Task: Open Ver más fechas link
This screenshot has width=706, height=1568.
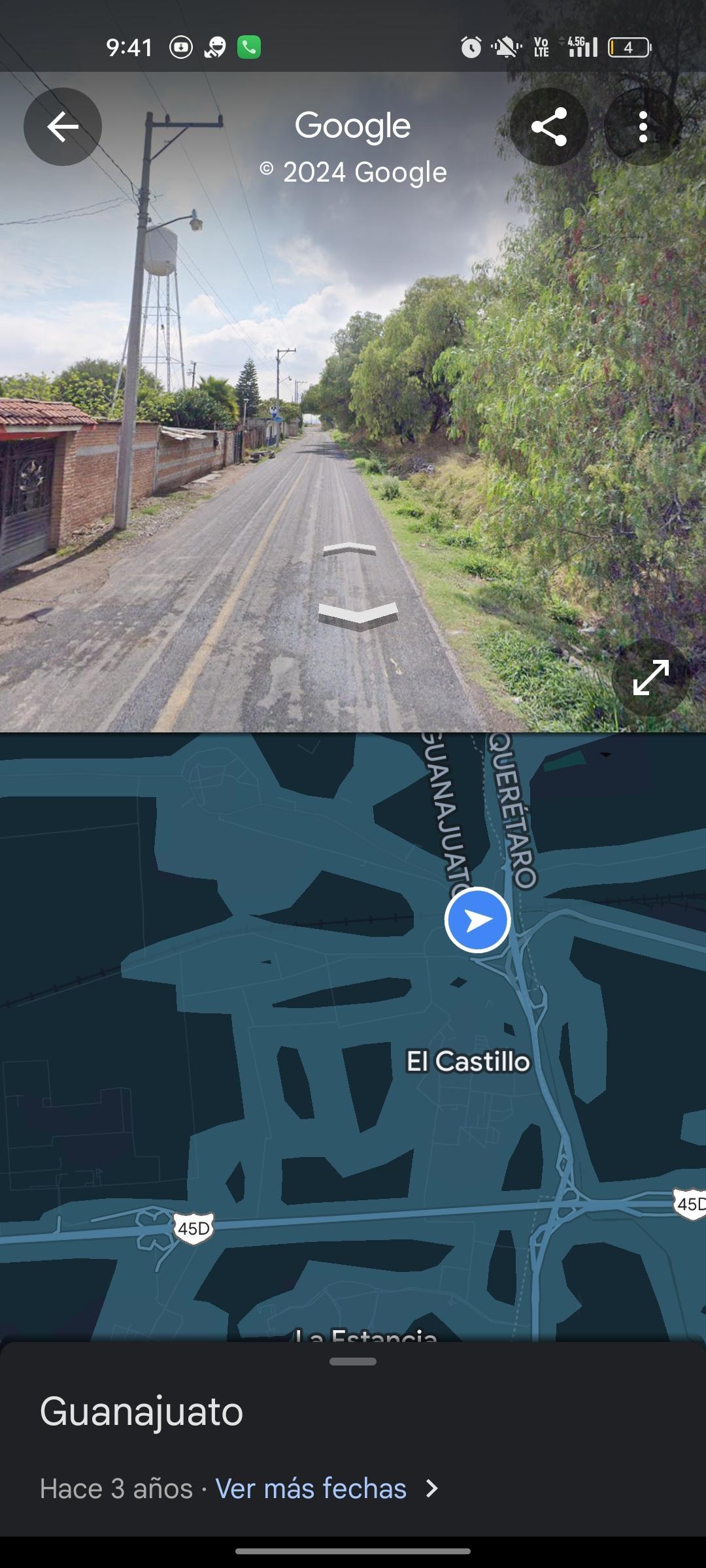Action: tap(311, 1488)
